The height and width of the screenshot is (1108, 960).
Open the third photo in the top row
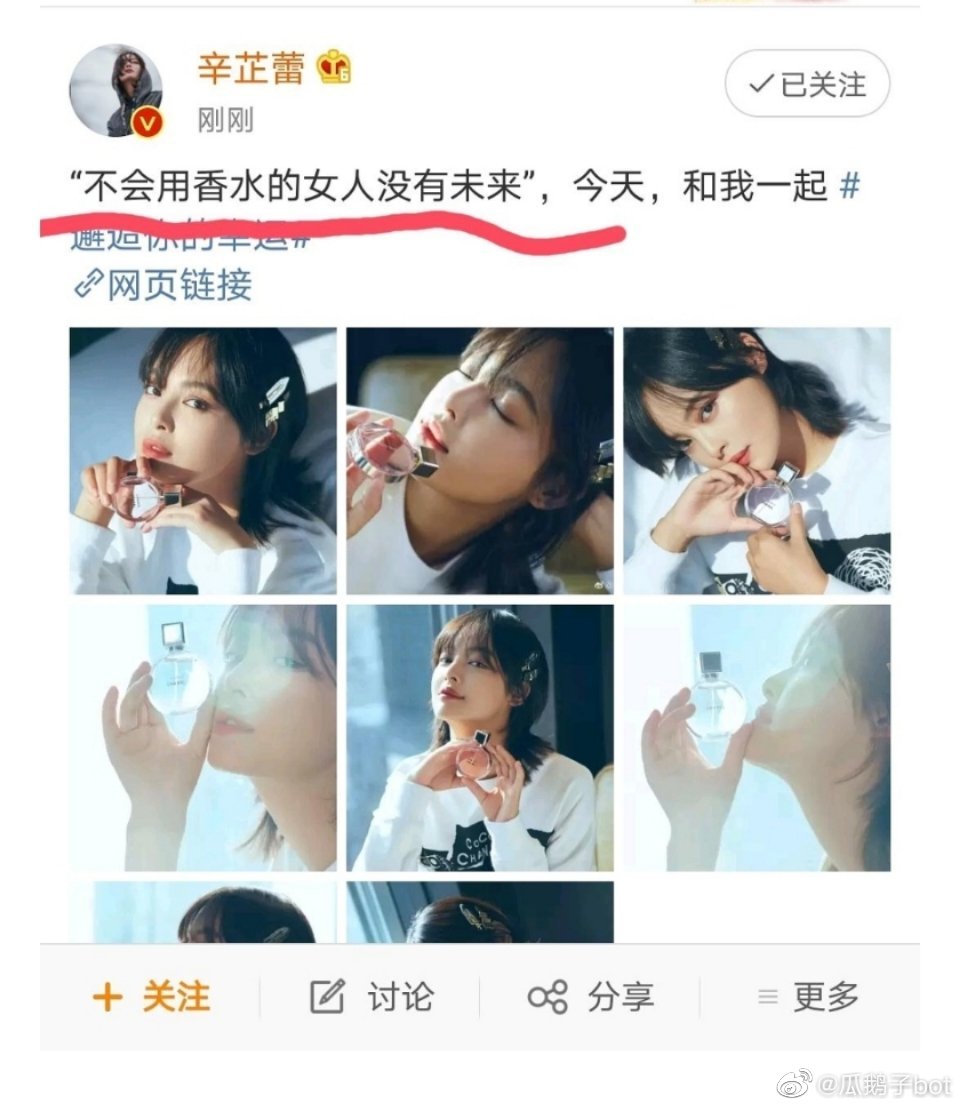coord(757,461)
